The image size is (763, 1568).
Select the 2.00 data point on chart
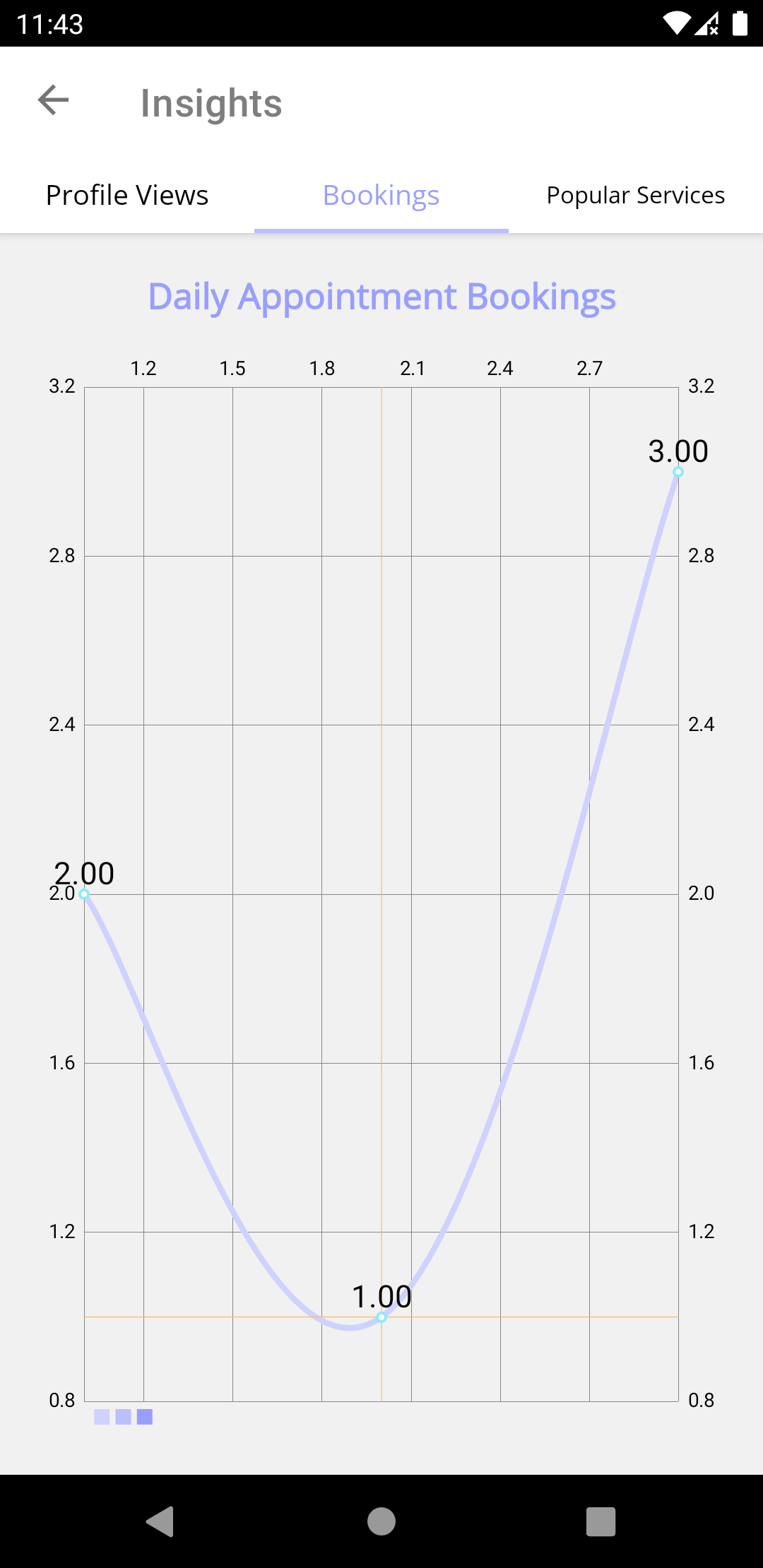[84, 894]
